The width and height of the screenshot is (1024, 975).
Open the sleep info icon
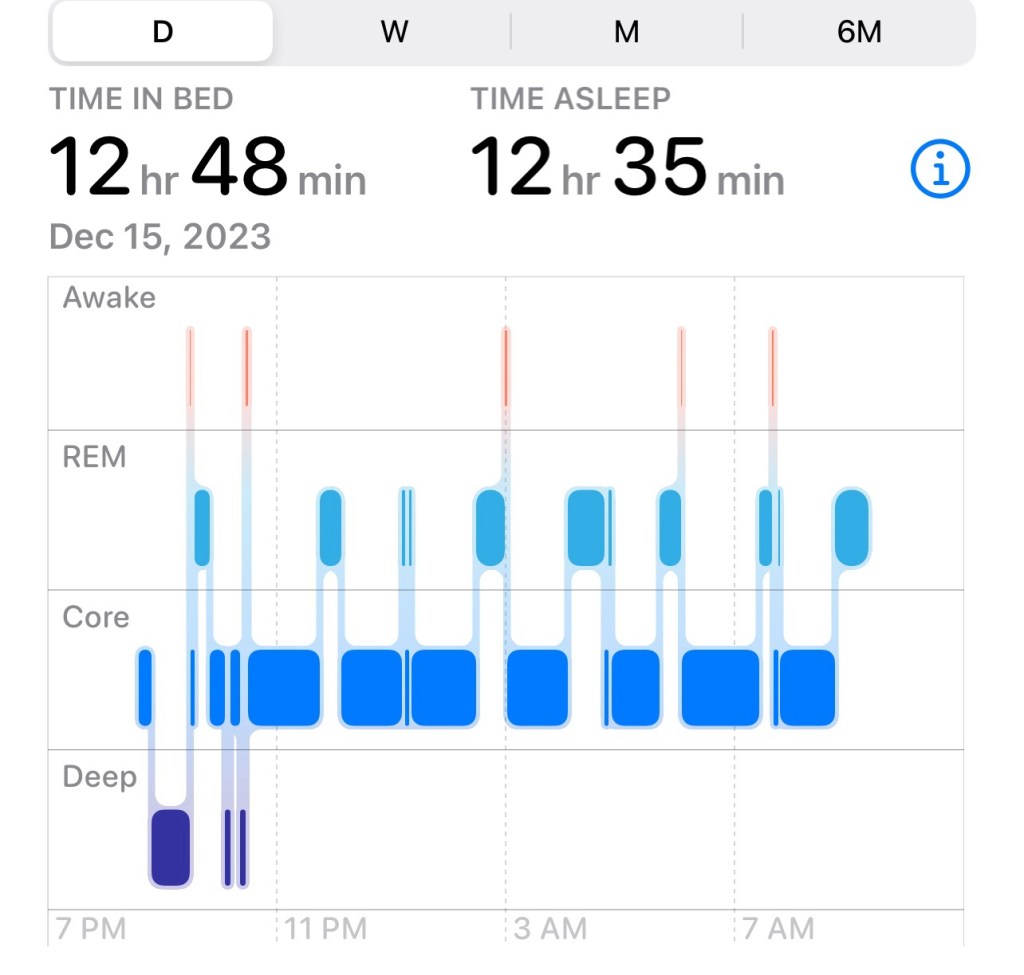tap(940, 169)
